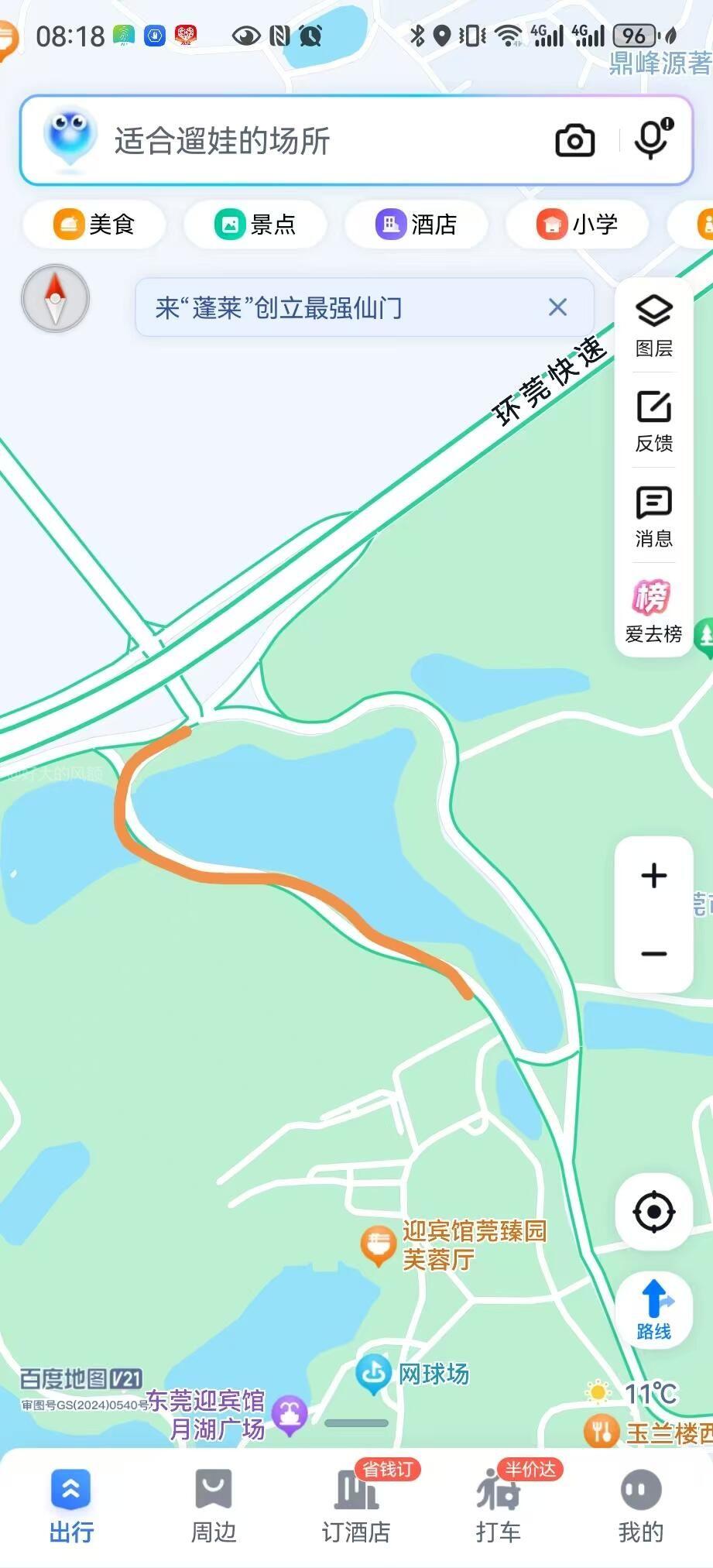The height and width of the screenshot is (1568, 713).
Task: Select the 小学 category chip
Action: [x=578, y=225]
